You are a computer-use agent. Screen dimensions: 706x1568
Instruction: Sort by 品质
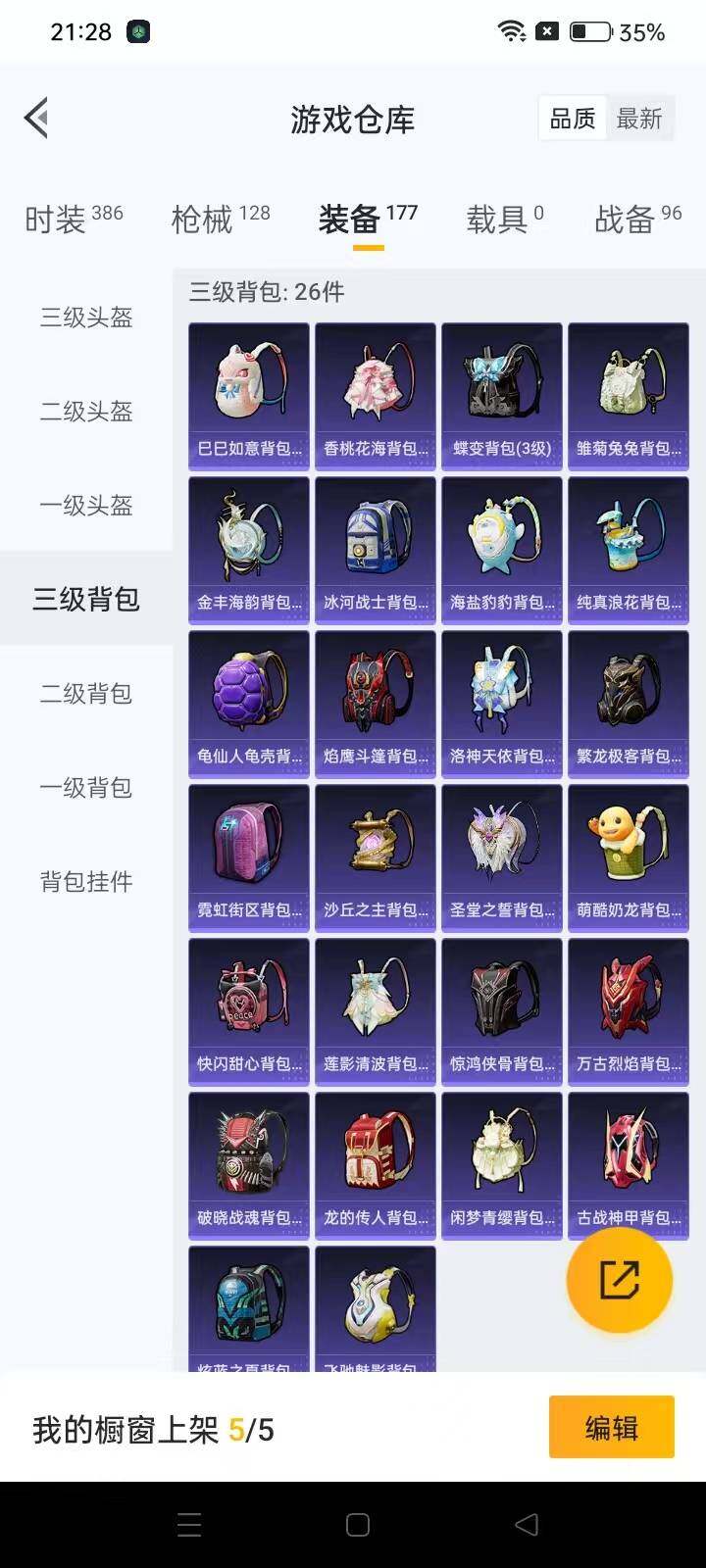[x=573, y=119]
